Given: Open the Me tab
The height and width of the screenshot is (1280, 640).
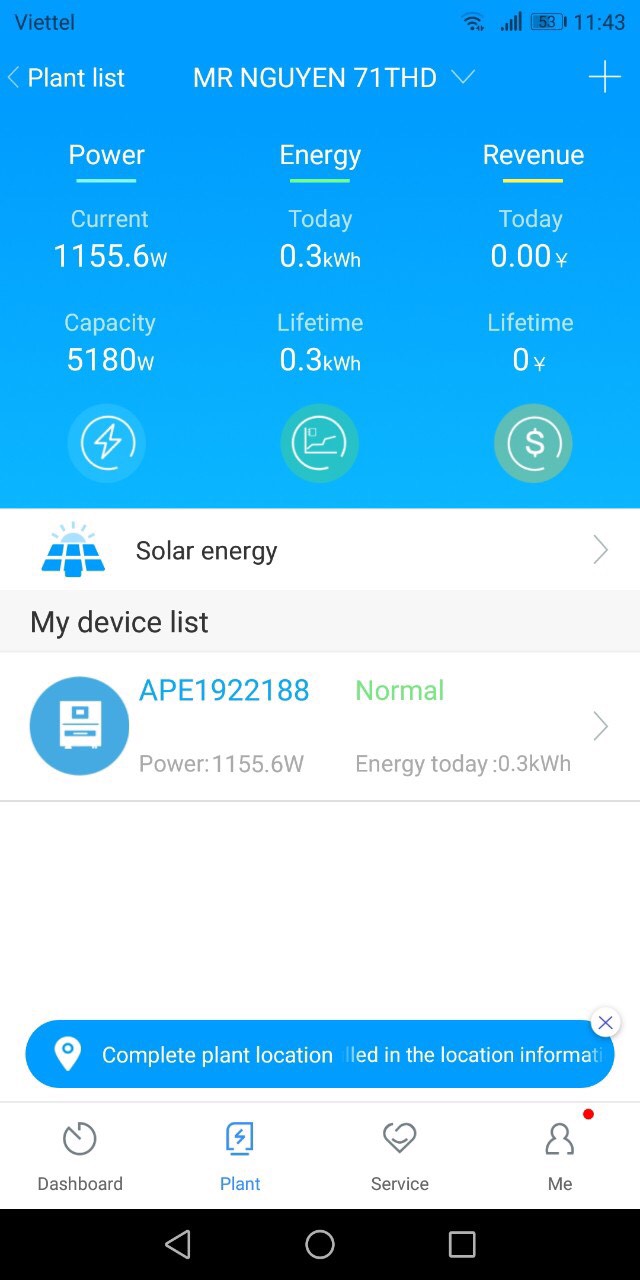Looking at the screenshot, I should pos(560,1157).
